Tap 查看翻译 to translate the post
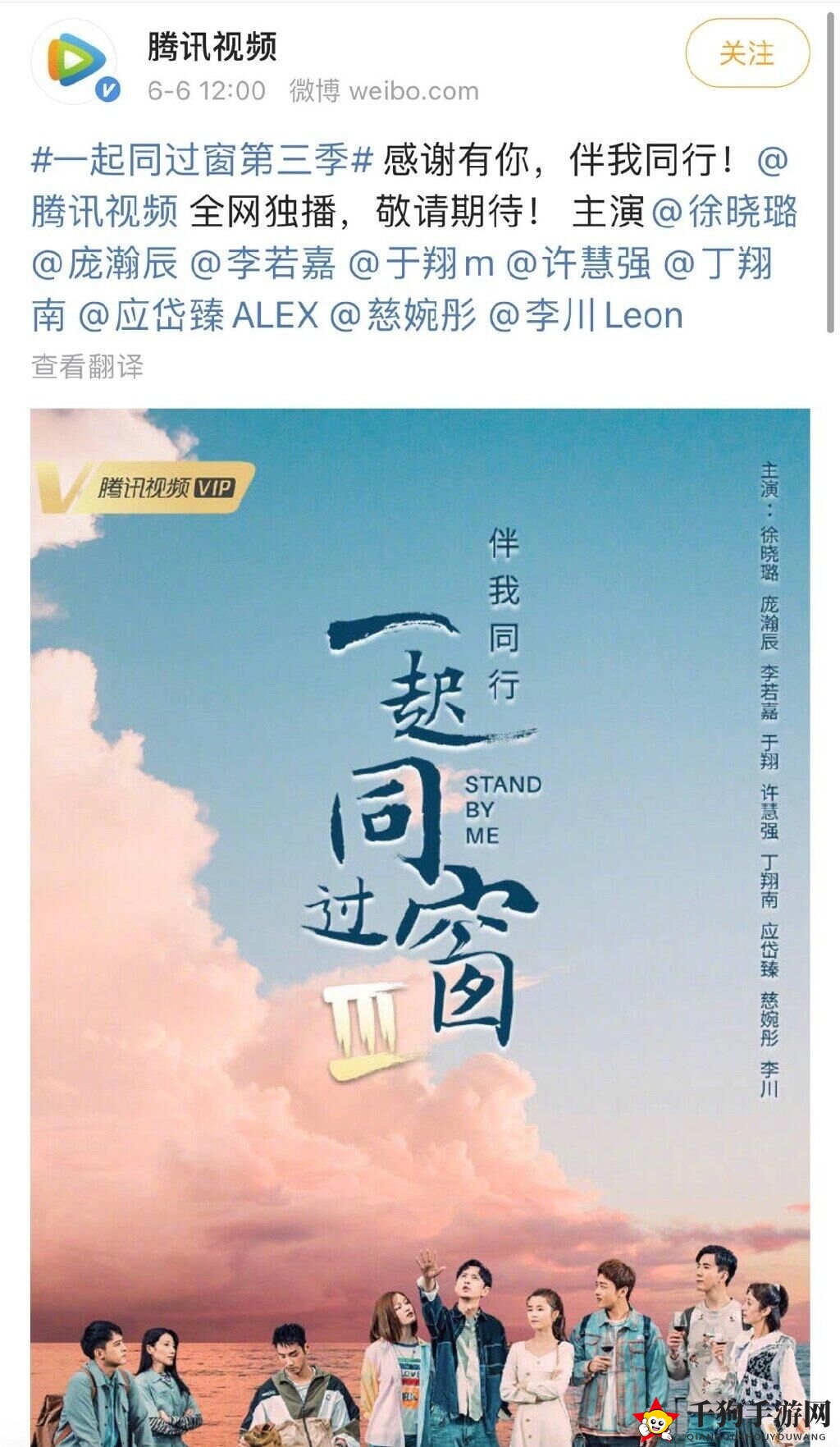 point(87,366)
